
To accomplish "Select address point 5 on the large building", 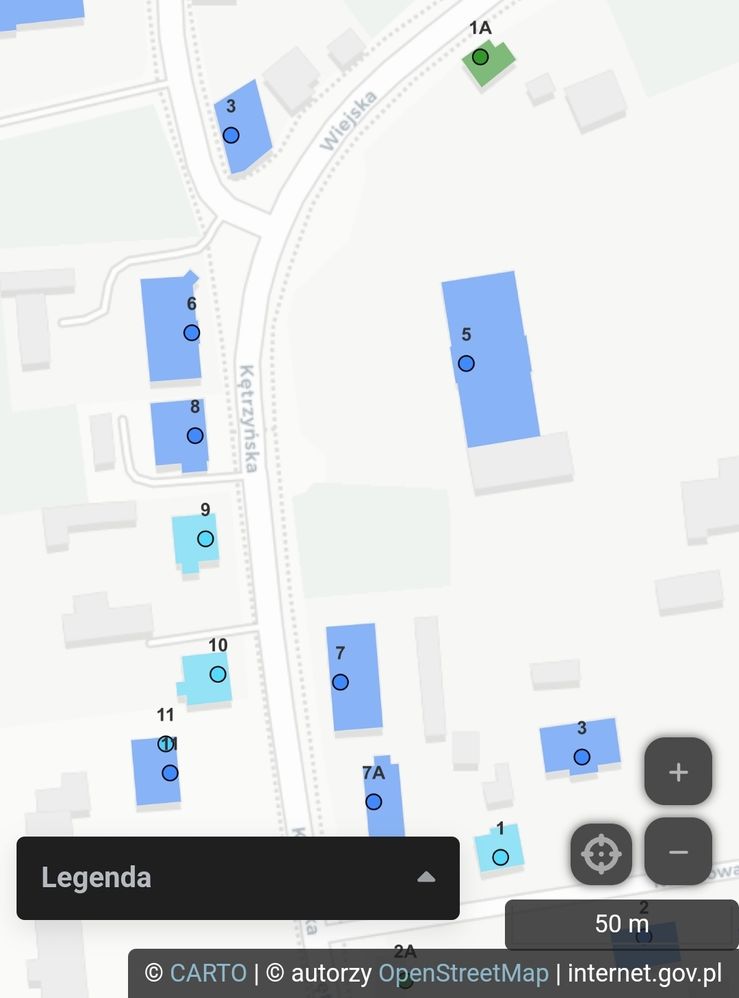I will tap(466, 363).
